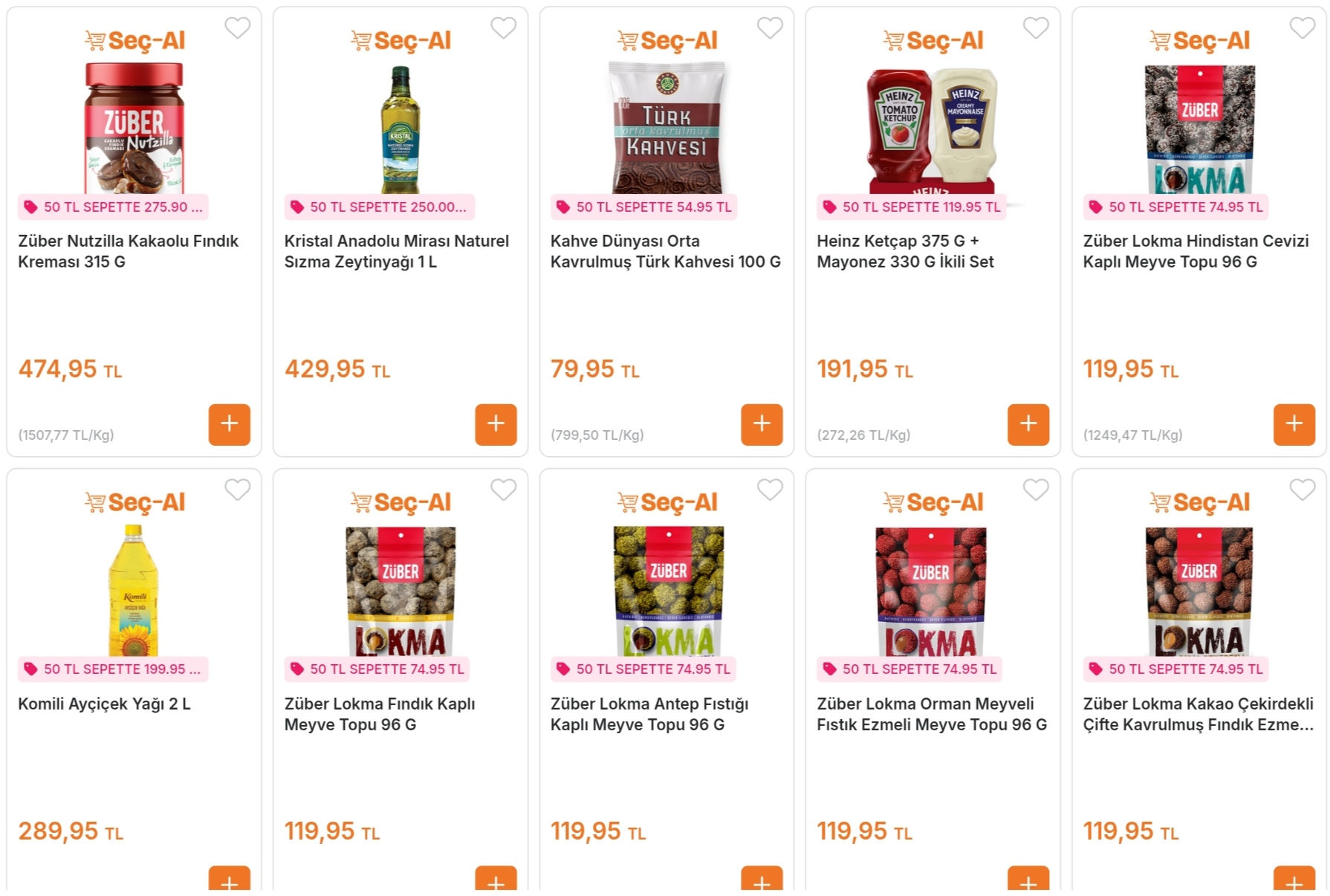Open Komili Ayçiçek Yağı 2 L product
The width and height of the screenshot is (1330, 896).
click(x=104, y=704)
